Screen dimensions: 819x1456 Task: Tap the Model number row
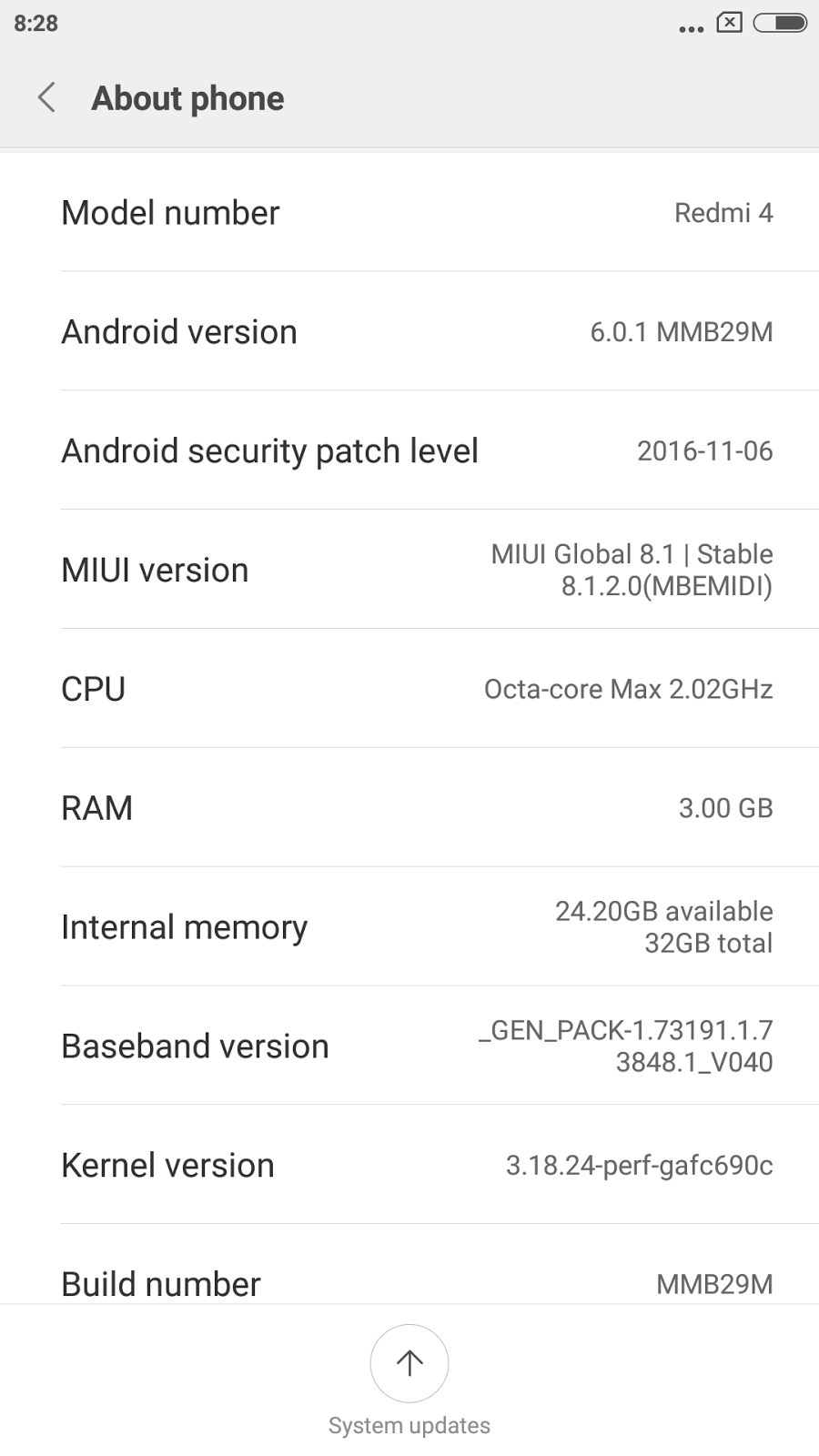pyautogui.click(x=409, y=213)
